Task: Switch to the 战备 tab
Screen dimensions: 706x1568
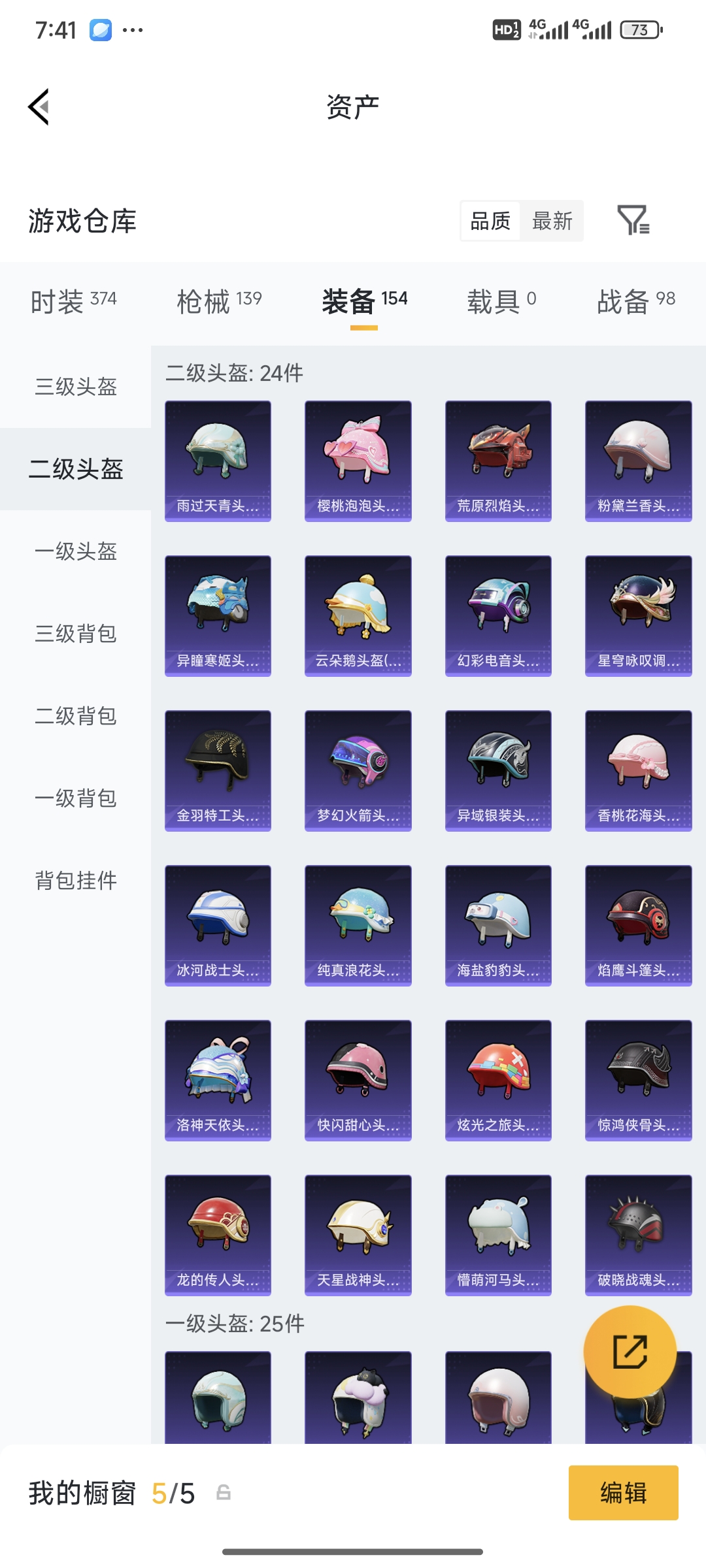Action: point(635,301)
